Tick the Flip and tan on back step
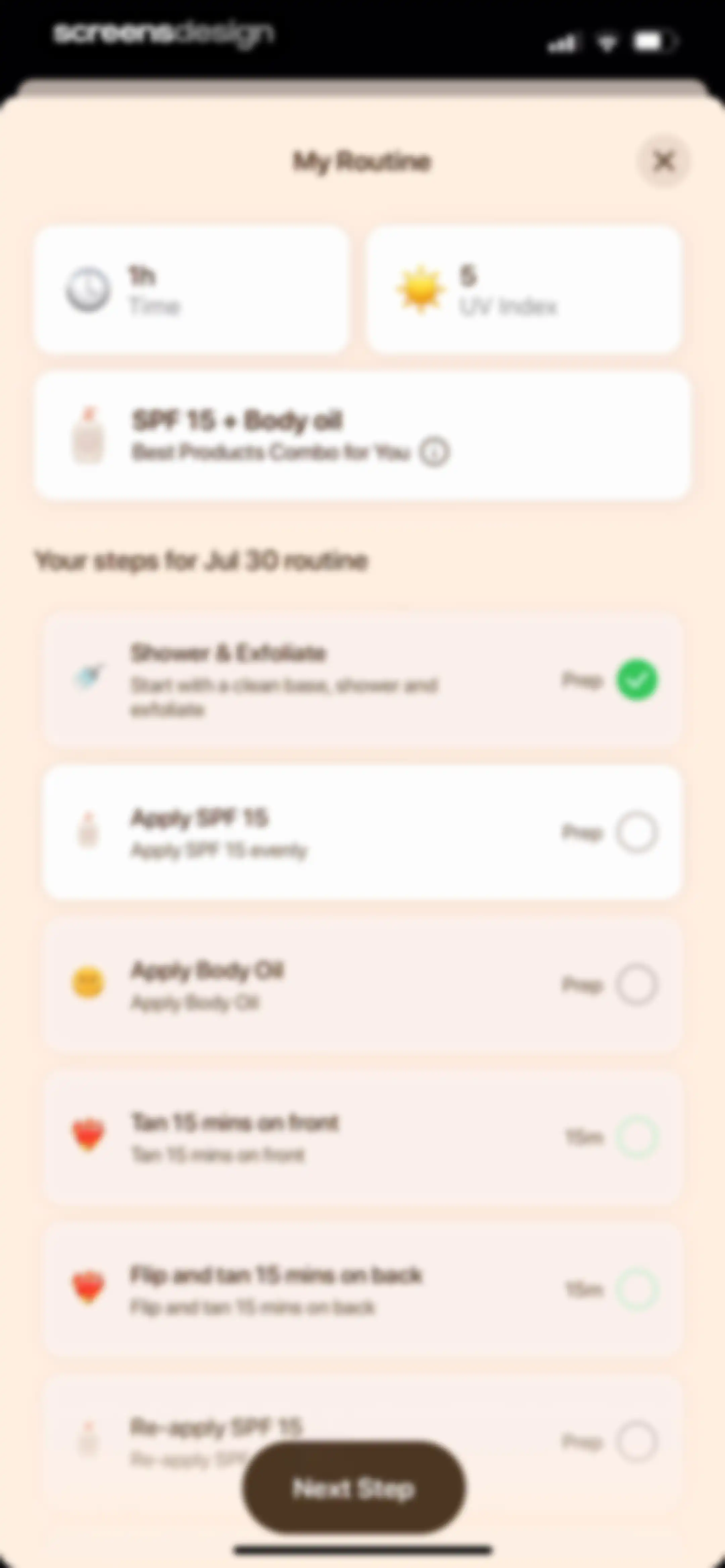The width and height of the screenshot is (725, 1568). pyautogui.click(x=637, y=1289)
